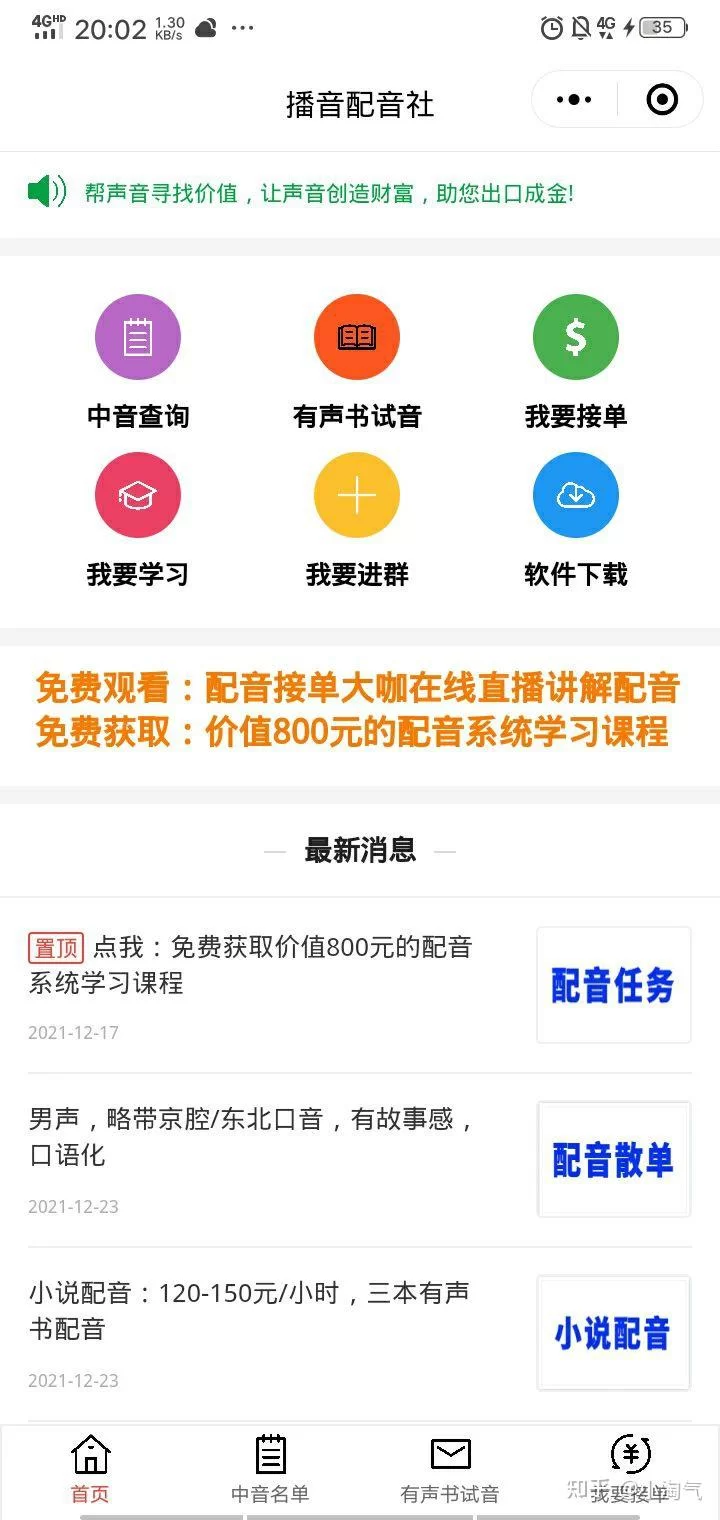The image size is (720, 1520).
Task: Switch to the 我要接单 bottom tab
Action: click(630, 1470)
